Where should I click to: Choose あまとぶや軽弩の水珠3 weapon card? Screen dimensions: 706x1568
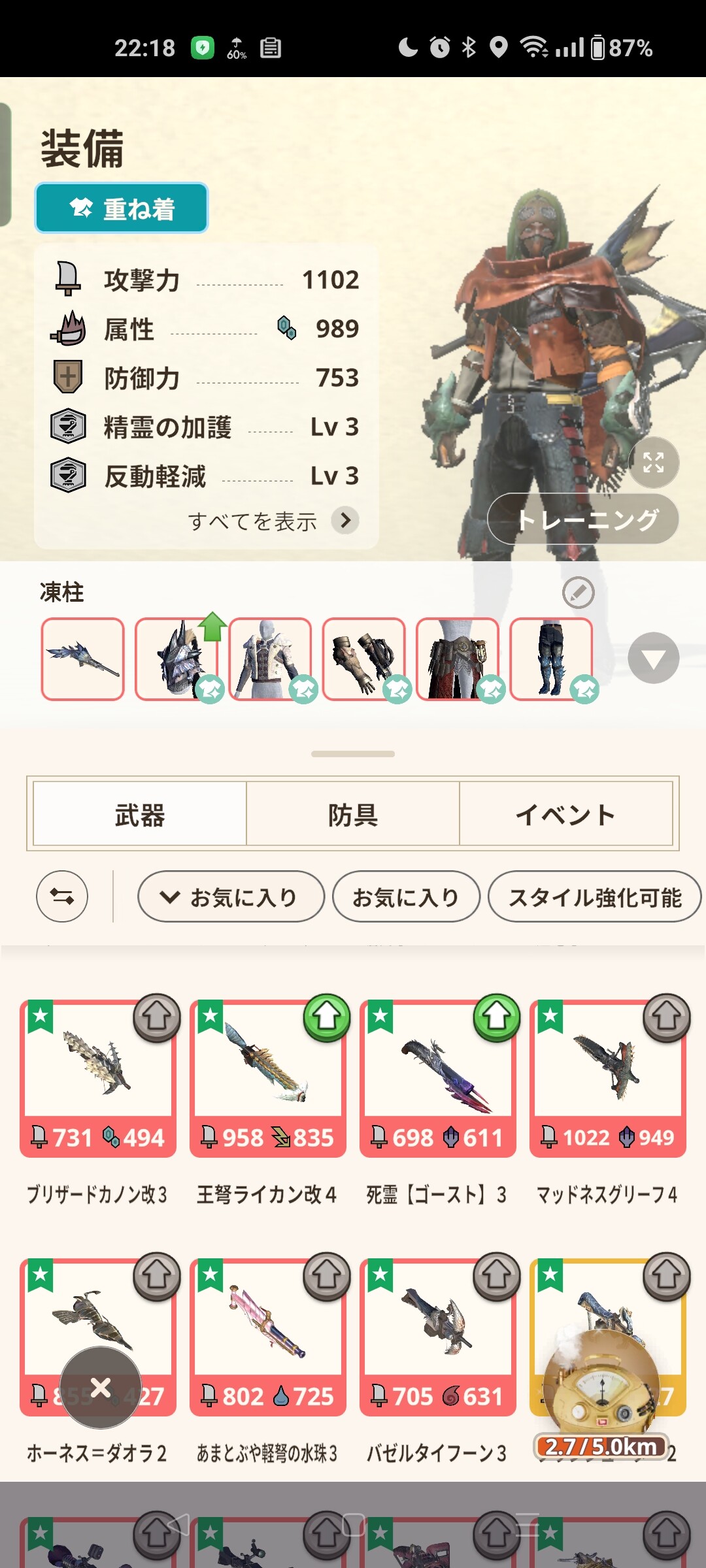click(x=268, y=1337)
